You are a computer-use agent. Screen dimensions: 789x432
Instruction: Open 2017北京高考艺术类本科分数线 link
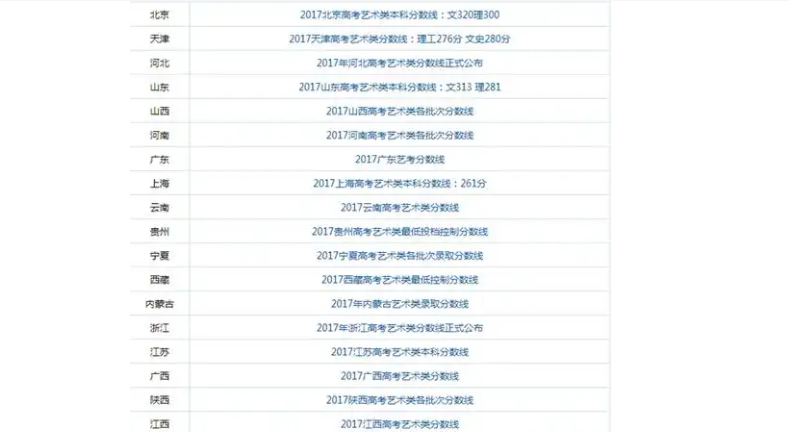(399, 15)
